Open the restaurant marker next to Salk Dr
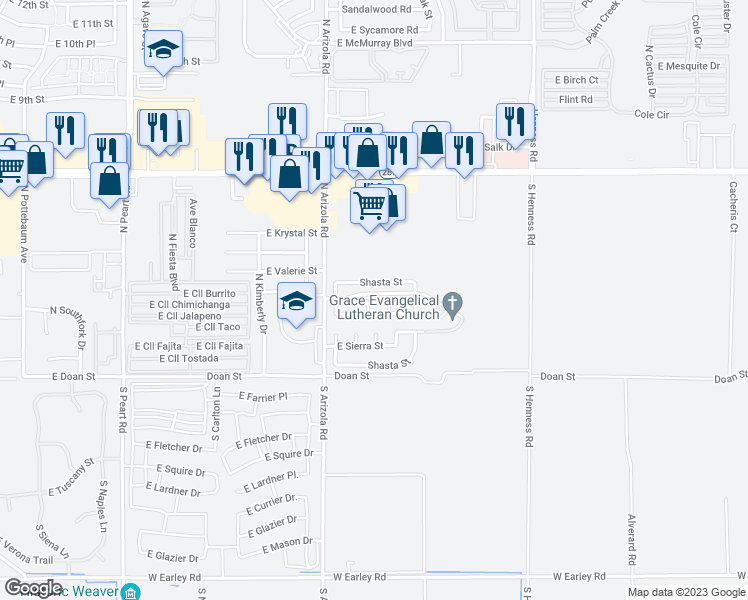 coord(464,151)
